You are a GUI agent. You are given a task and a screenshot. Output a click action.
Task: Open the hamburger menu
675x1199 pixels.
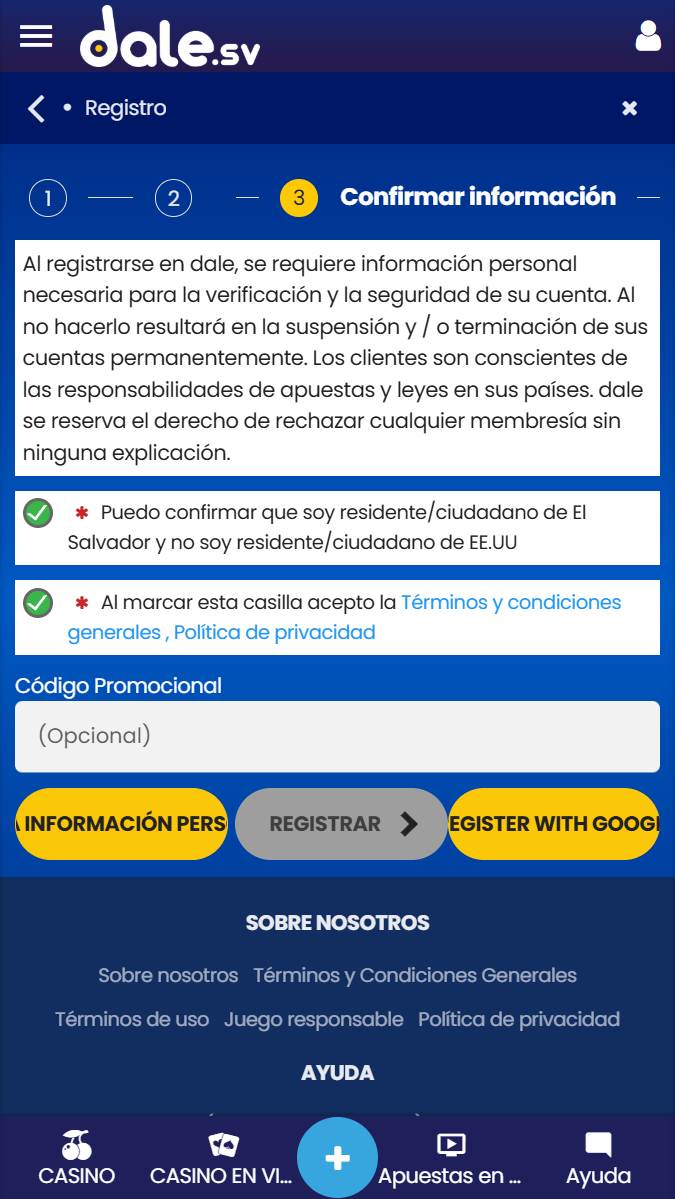point(36,36)
